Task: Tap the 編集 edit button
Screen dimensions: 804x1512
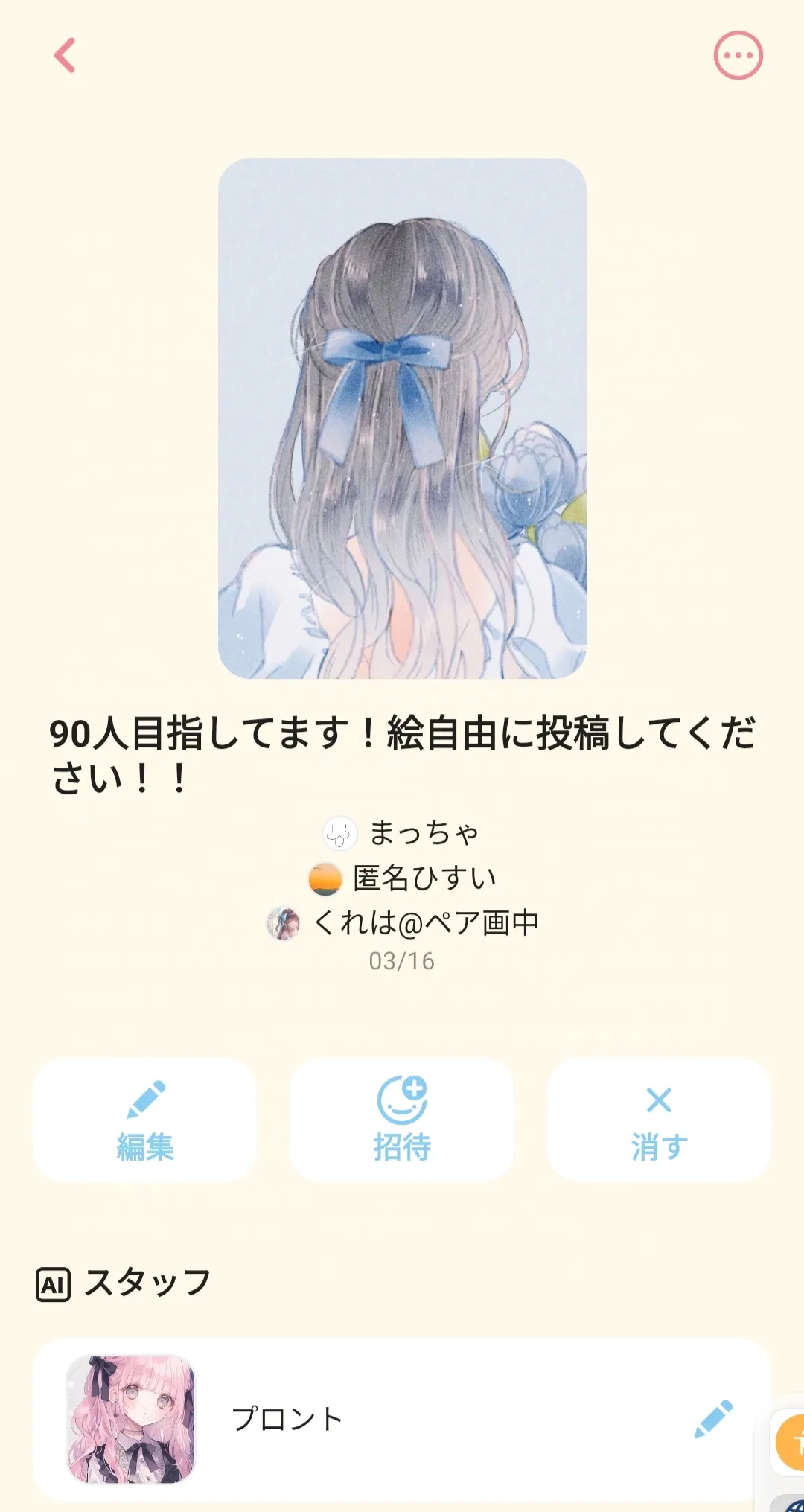Action: [x=145, y=1120]
